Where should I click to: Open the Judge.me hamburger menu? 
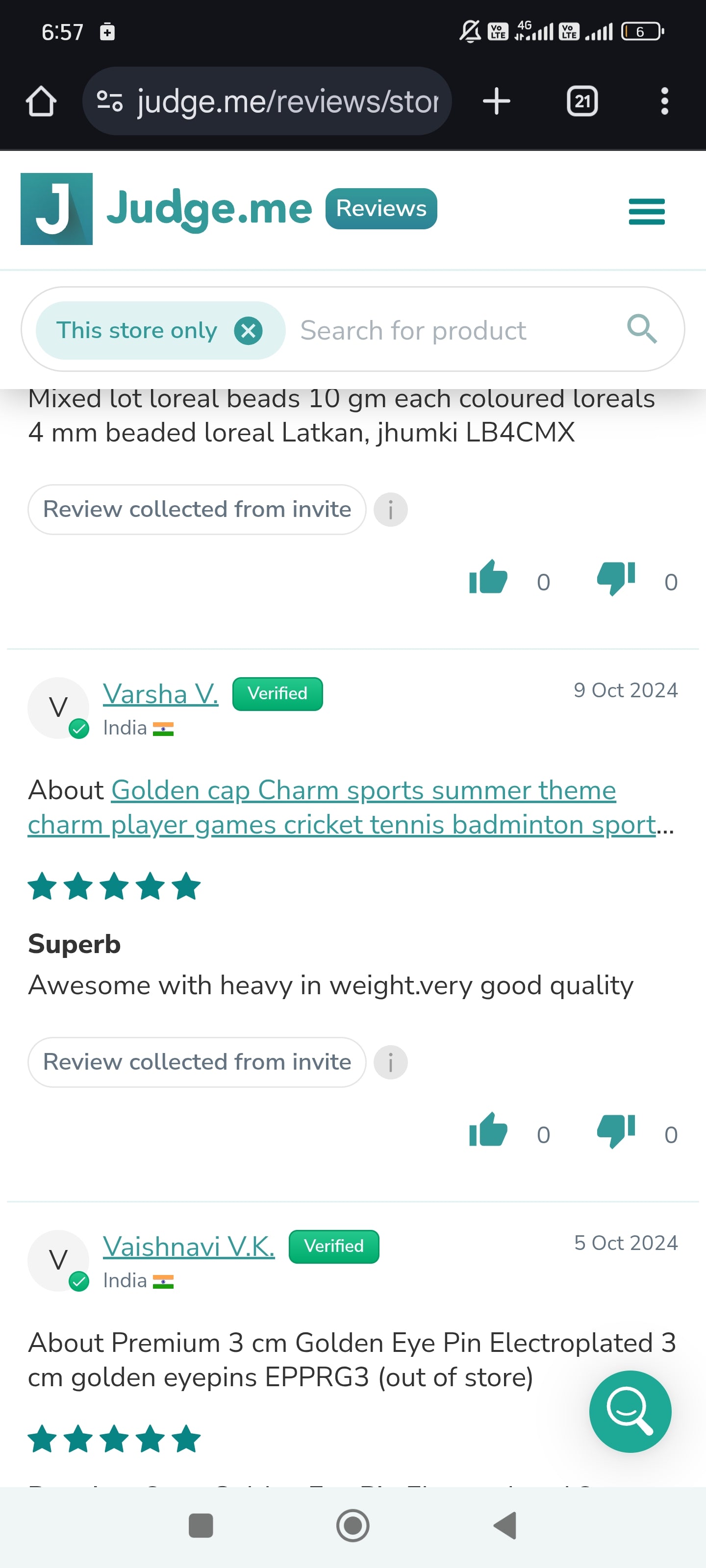coord(646,211)
